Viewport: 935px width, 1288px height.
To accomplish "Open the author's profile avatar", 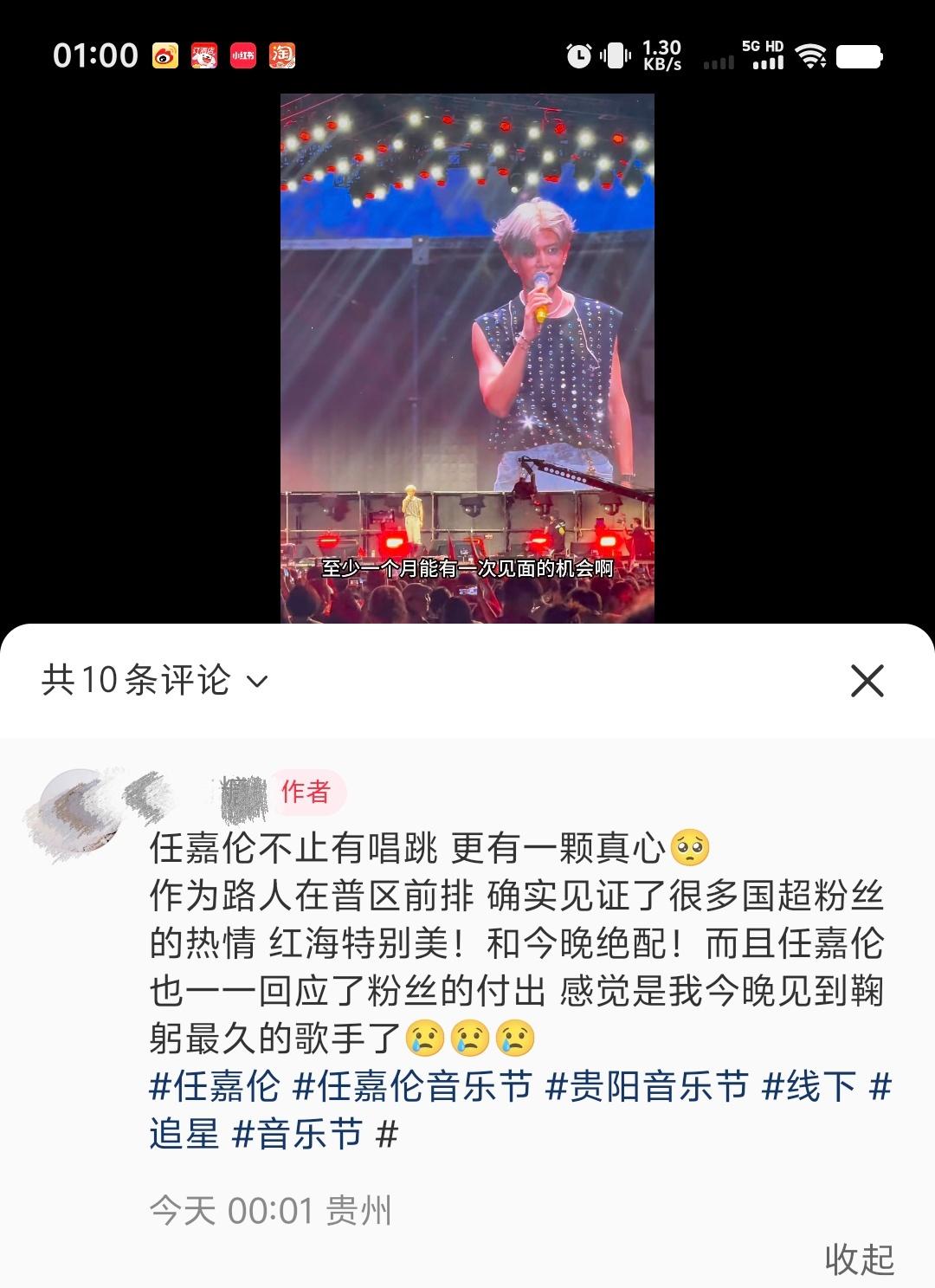I will [78, 812].
